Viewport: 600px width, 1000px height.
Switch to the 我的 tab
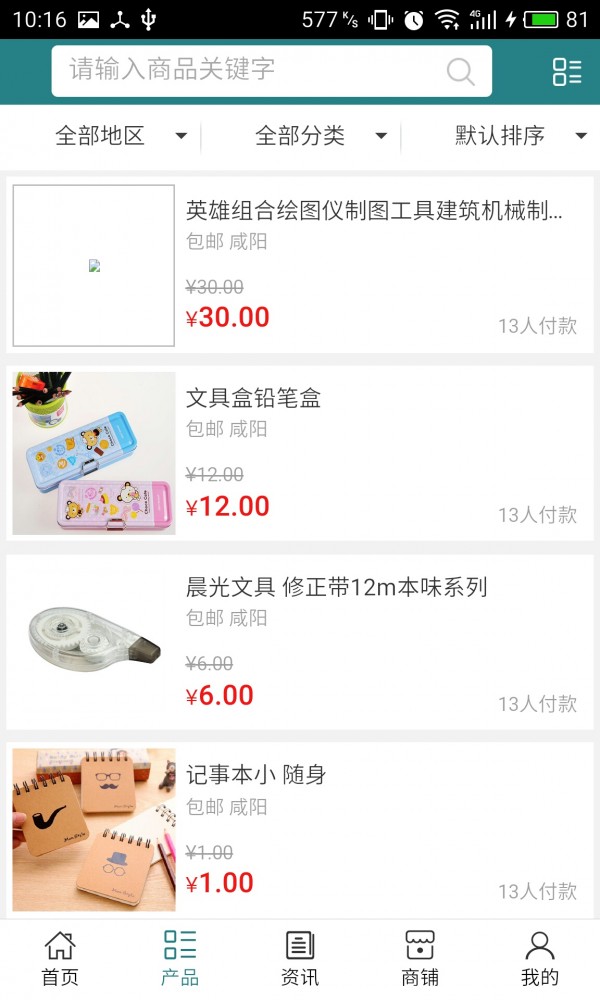(540, 958)
